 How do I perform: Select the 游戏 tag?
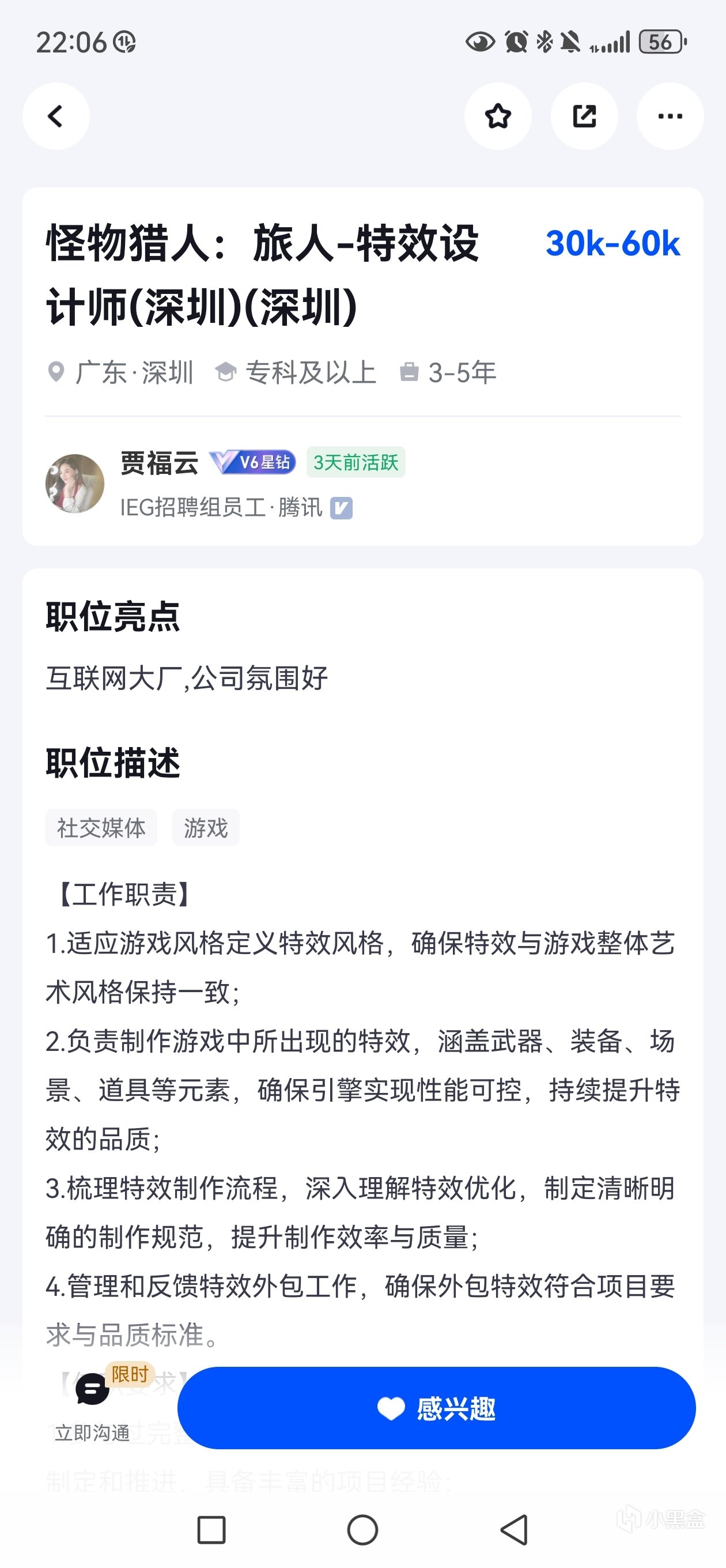[x=206, y=828]
